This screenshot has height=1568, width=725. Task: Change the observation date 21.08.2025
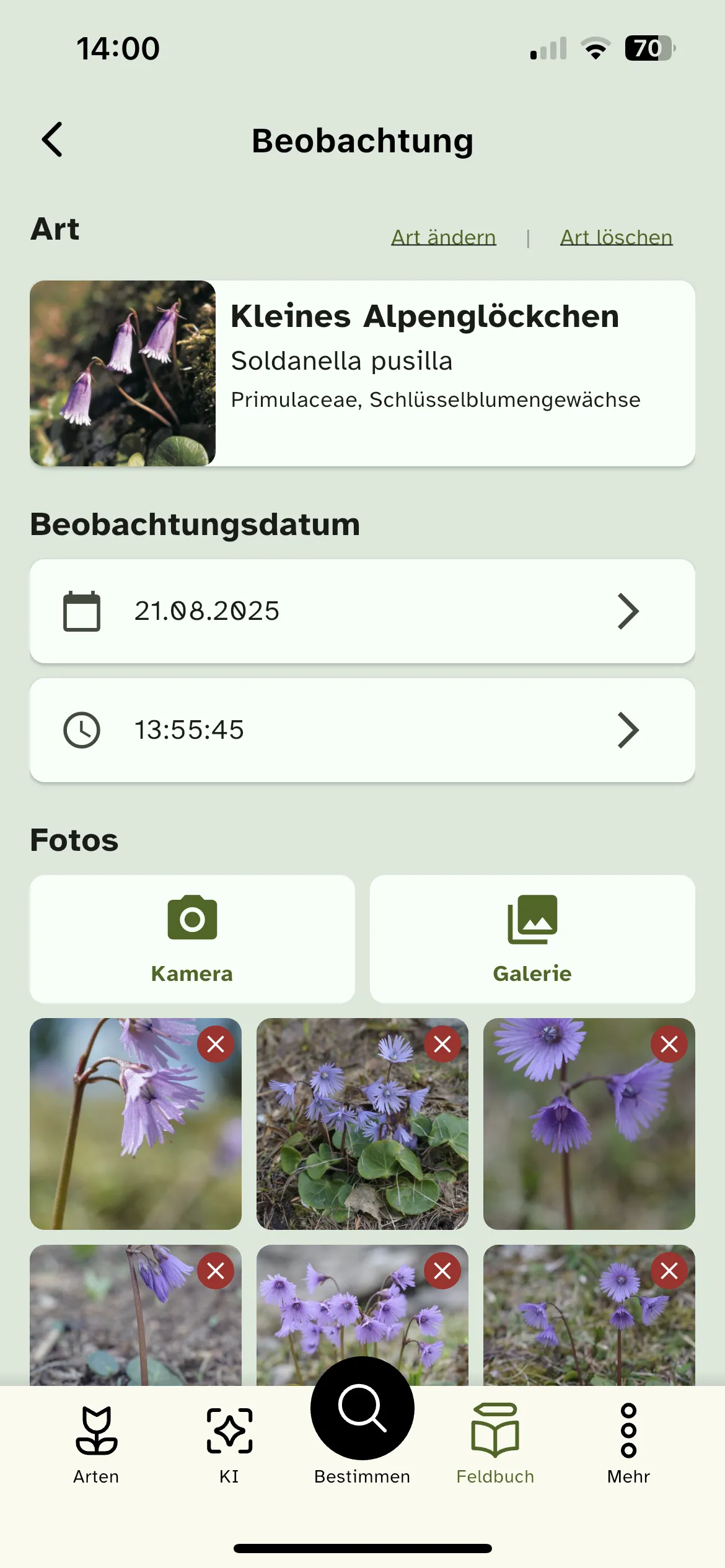[x=362, y=611]
